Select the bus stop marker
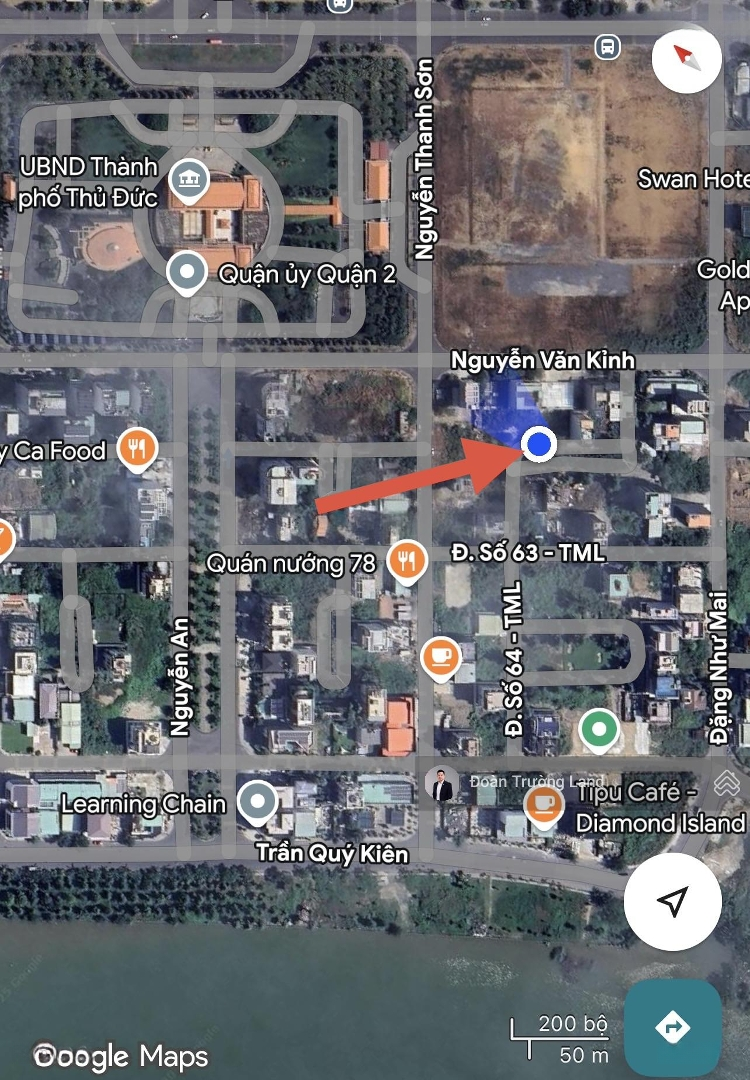750x1080 pixels. click(x=605, y=46)
